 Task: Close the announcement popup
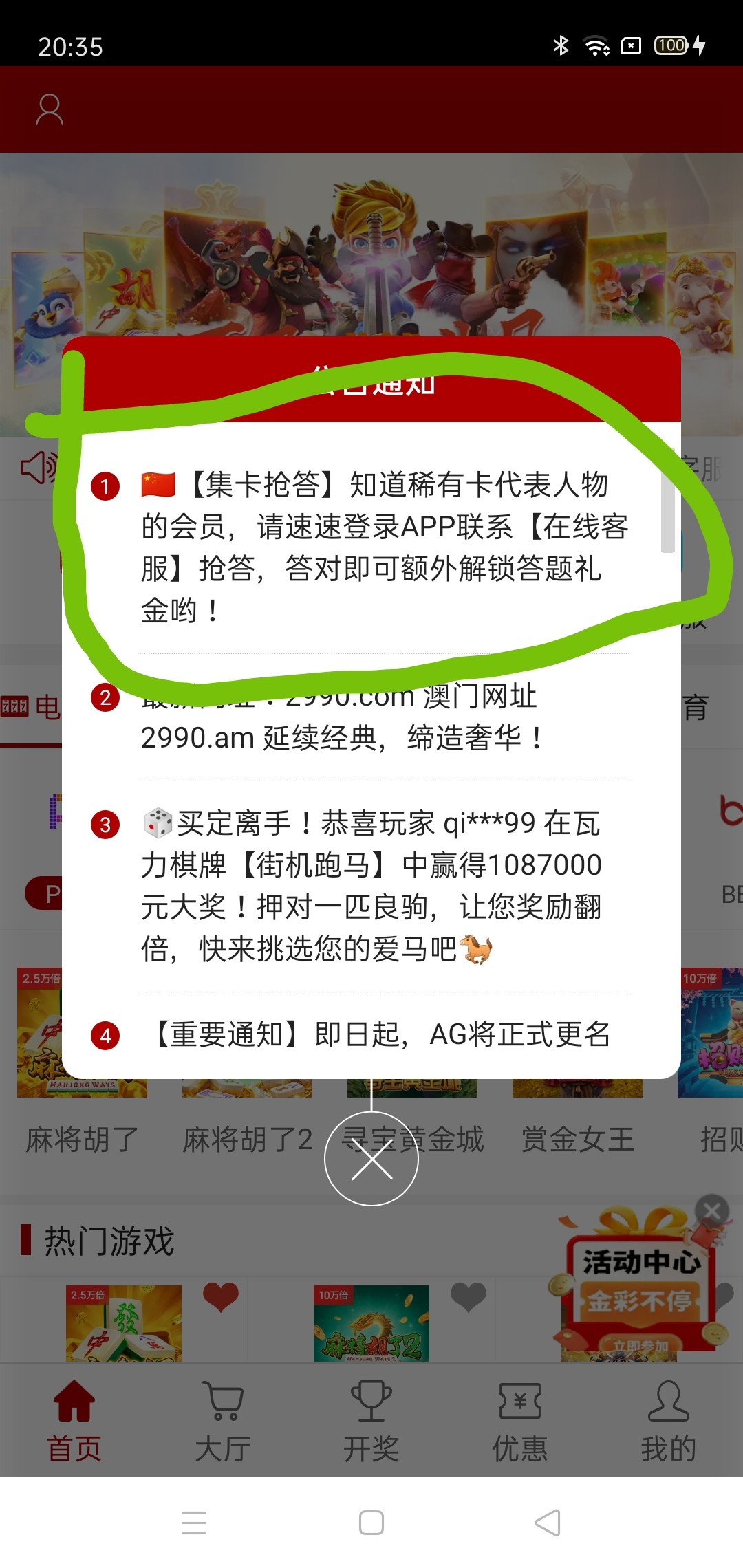click(x=371, y=1158)
